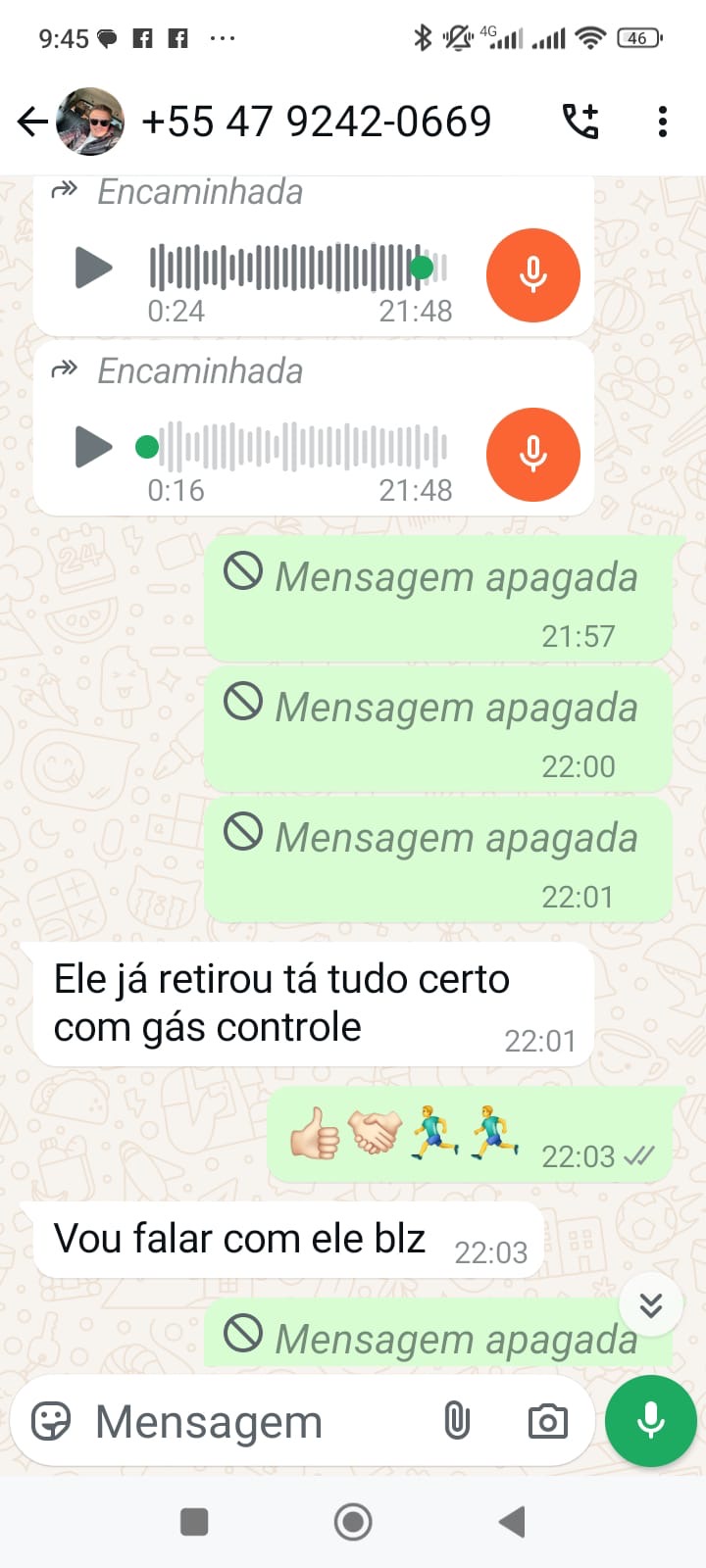The width and height of the screenshot is (706, 1568).
Task: Open the emoji and sticker picker
Action: click(x=51, y=1420)
